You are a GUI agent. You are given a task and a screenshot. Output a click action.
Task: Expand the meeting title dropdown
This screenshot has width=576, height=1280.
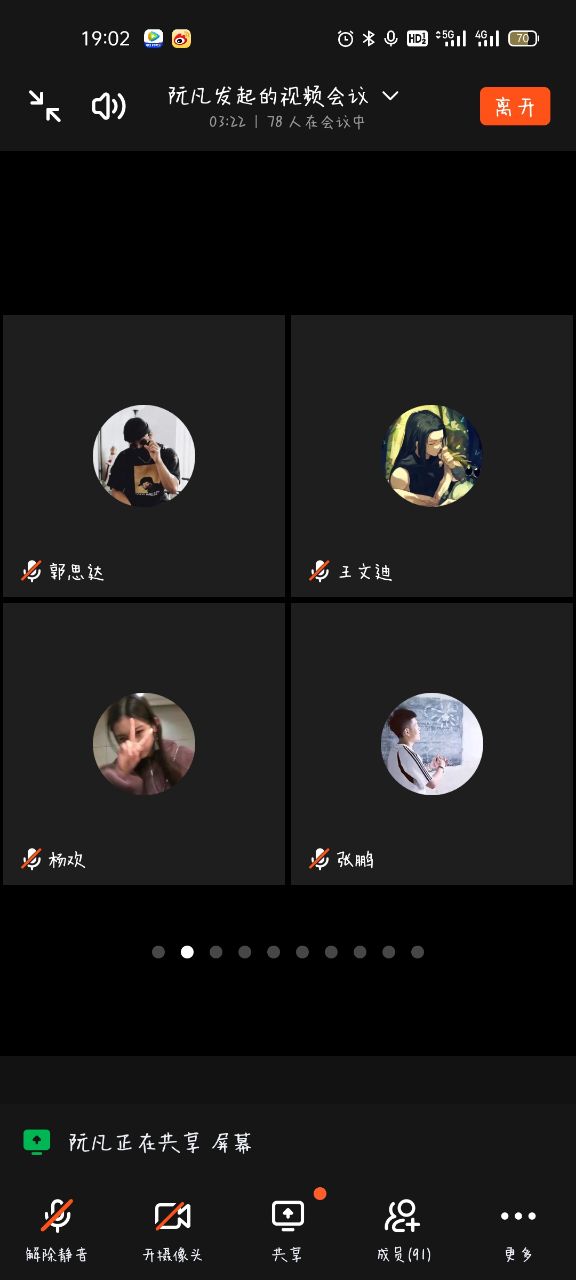391,96
